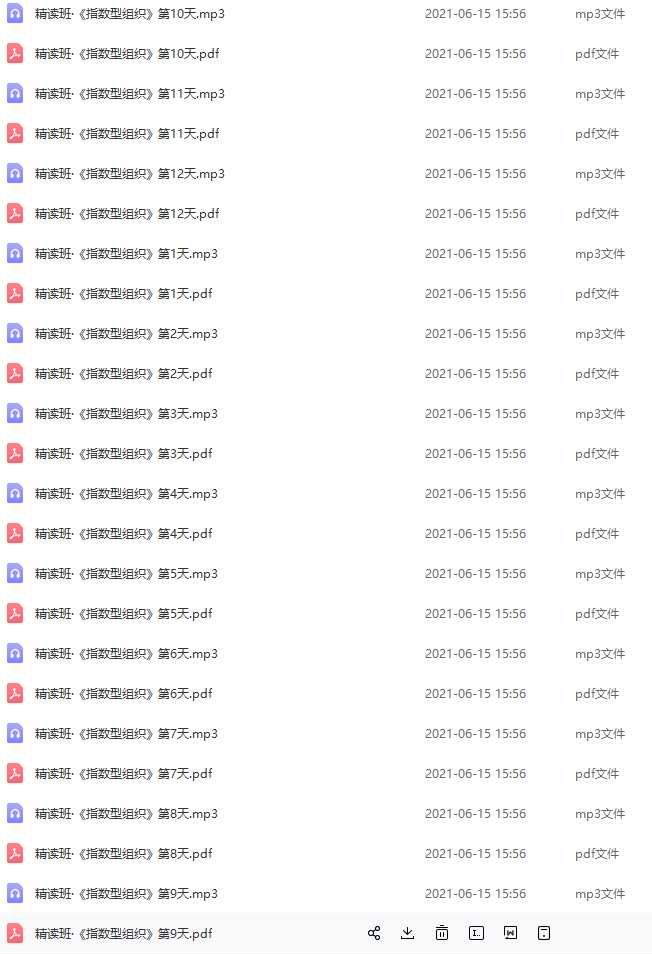
Task: Open 第9天.mp3 audio file
Action: pyautogui.click(x=126, y=894)
